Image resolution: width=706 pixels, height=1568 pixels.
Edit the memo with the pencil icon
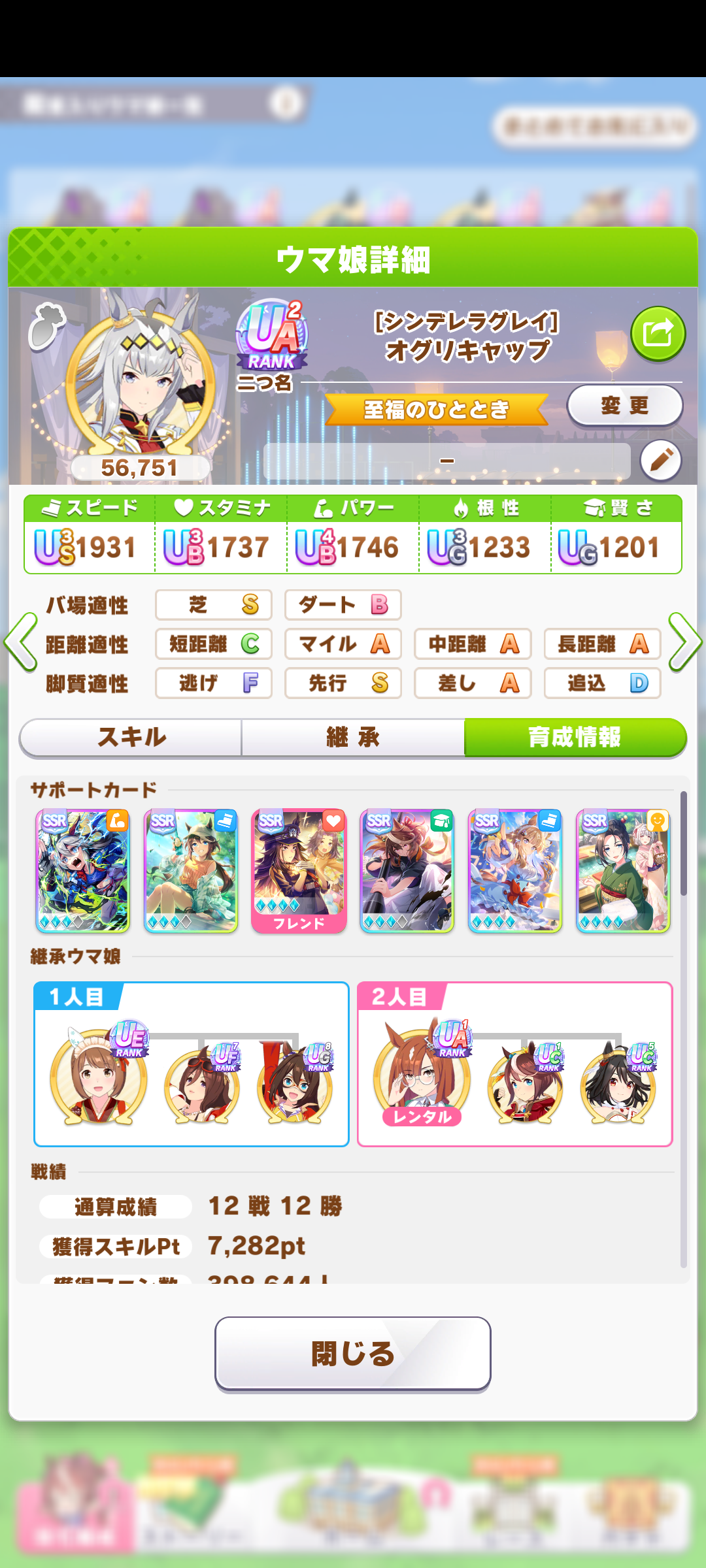pos(660,461)
